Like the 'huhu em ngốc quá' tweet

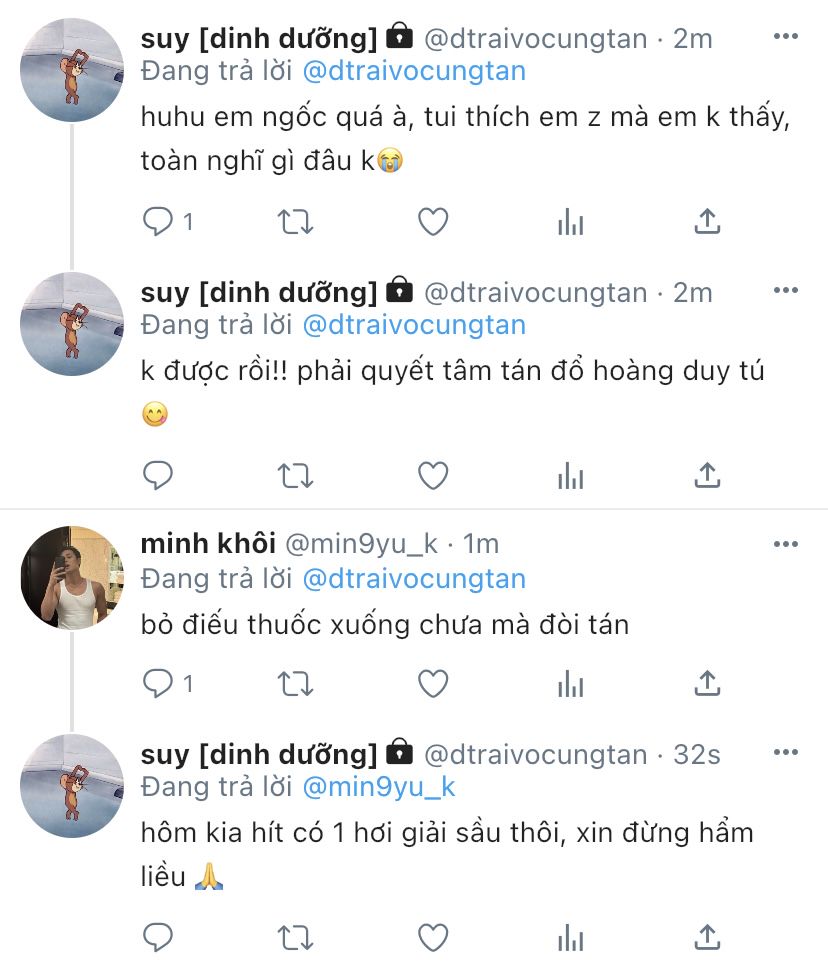[432, 222]
